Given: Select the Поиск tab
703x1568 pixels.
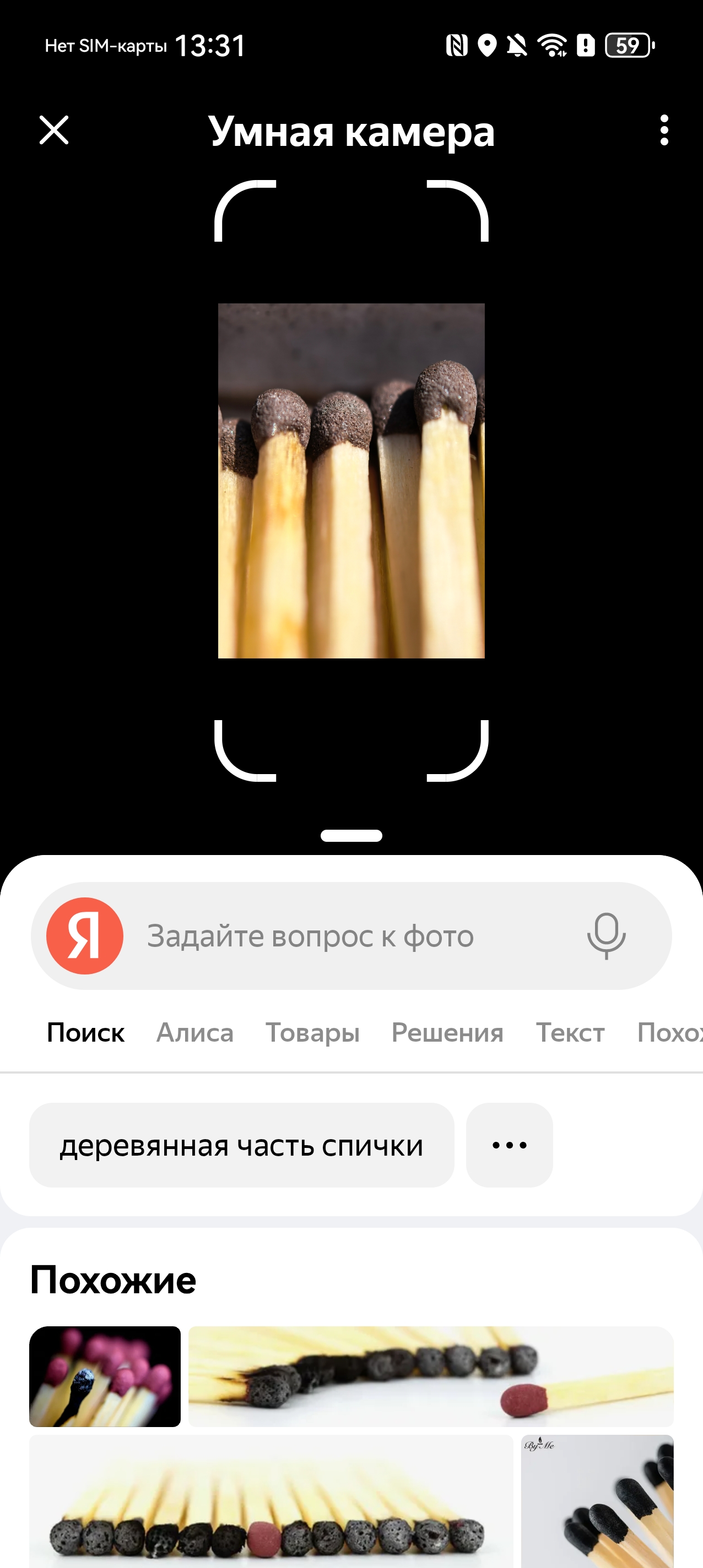Looking at the screenshot, I should coord(85,1032).
